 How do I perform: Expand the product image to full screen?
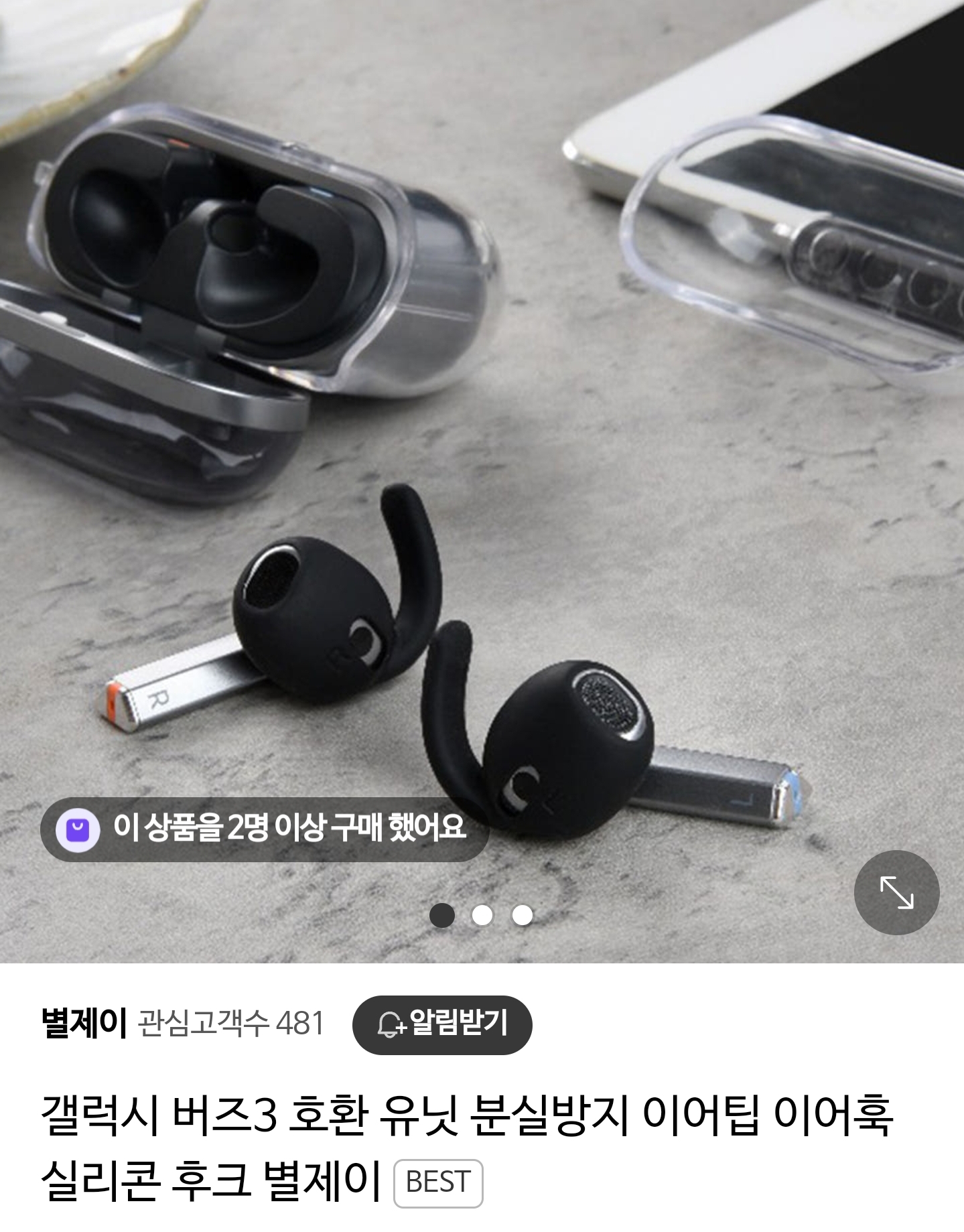coord(896,892)
